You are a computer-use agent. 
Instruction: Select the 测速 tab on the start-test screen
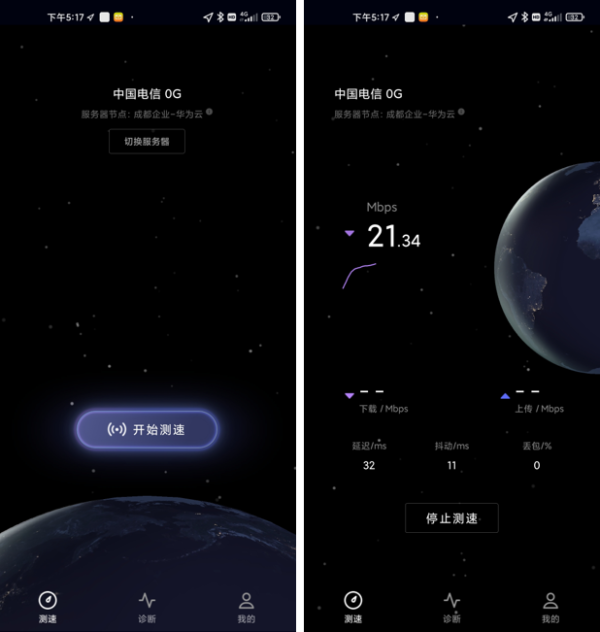tap(48, 606)
